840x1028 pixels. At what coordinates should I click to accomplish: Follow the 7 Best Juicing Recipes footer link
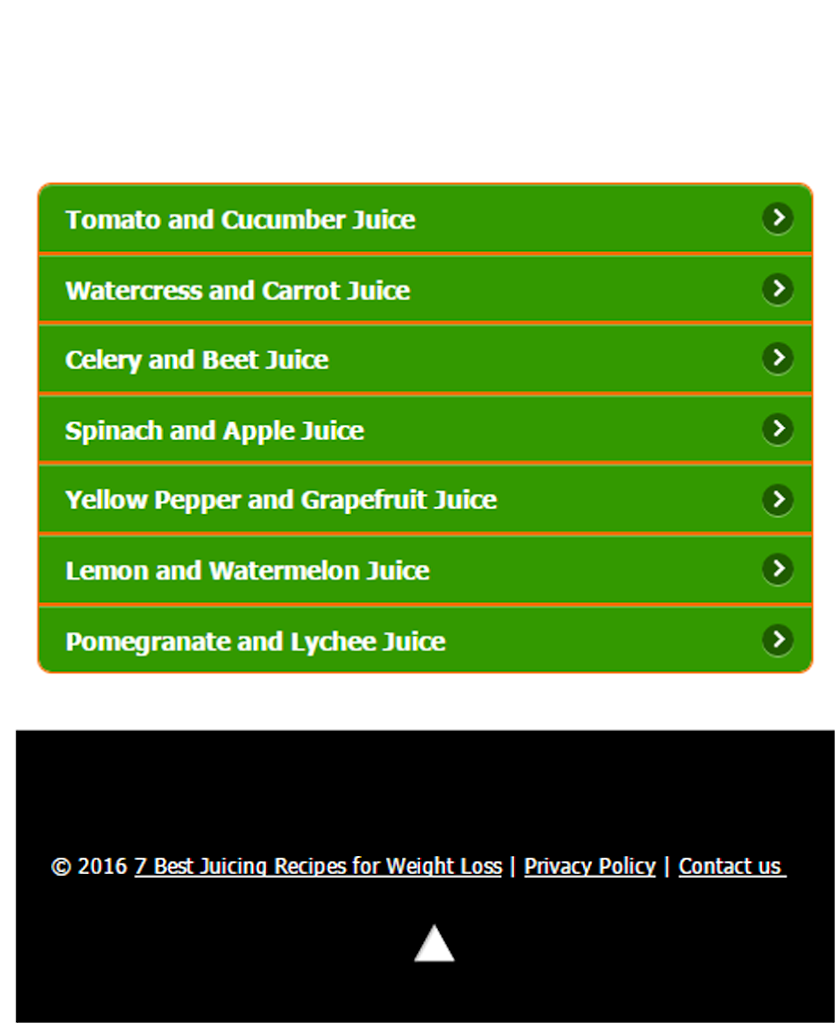click(x=318, y=866)
